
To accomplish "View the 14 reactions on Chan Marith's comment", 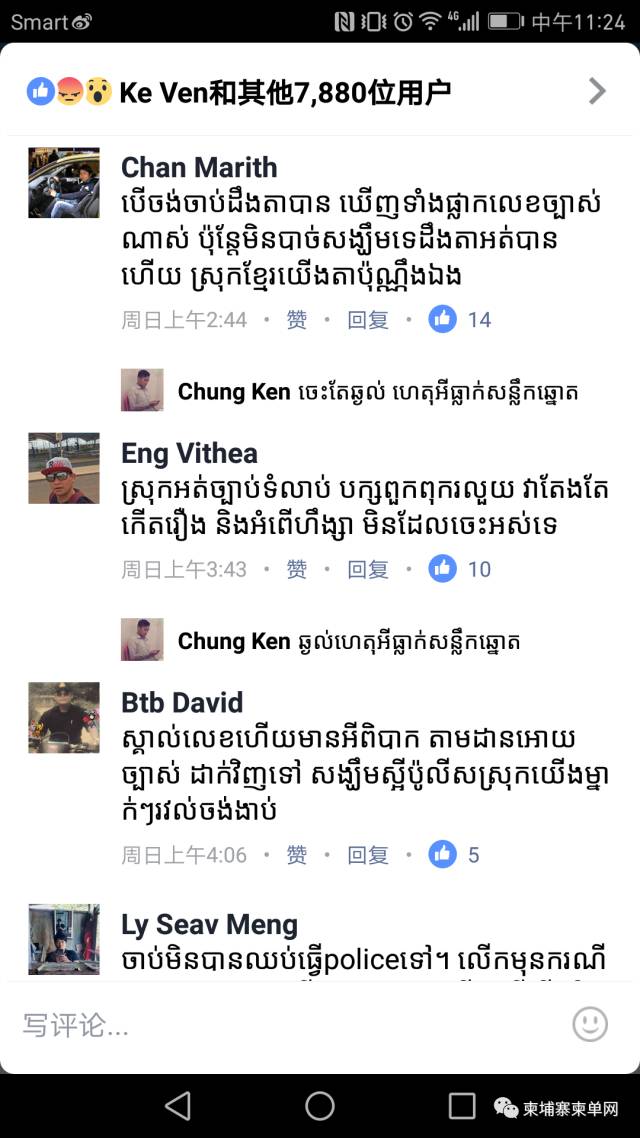I will [x=460, y=320].
